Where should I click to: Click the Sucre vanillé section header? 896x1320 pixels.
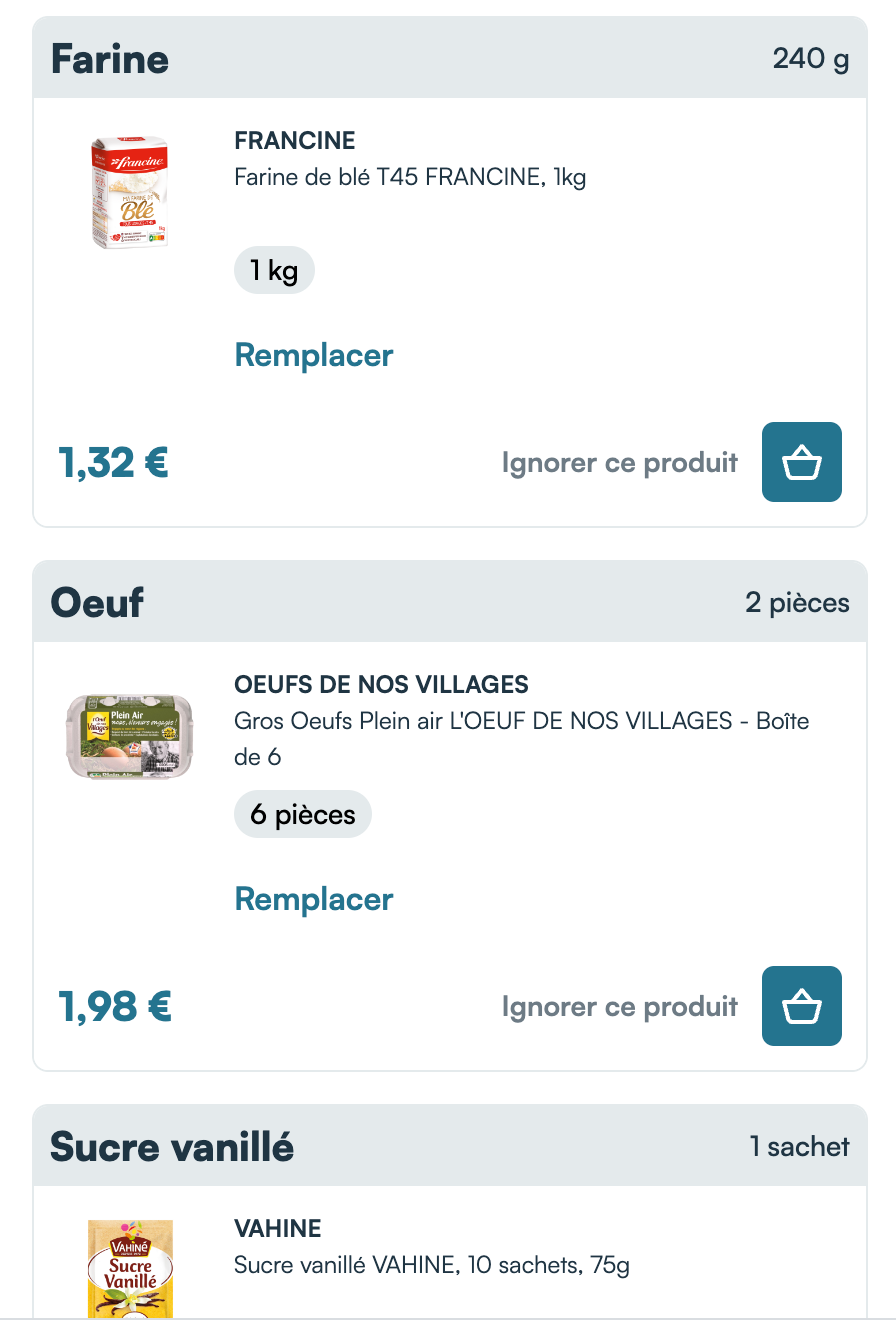[x=172, y=1146]
